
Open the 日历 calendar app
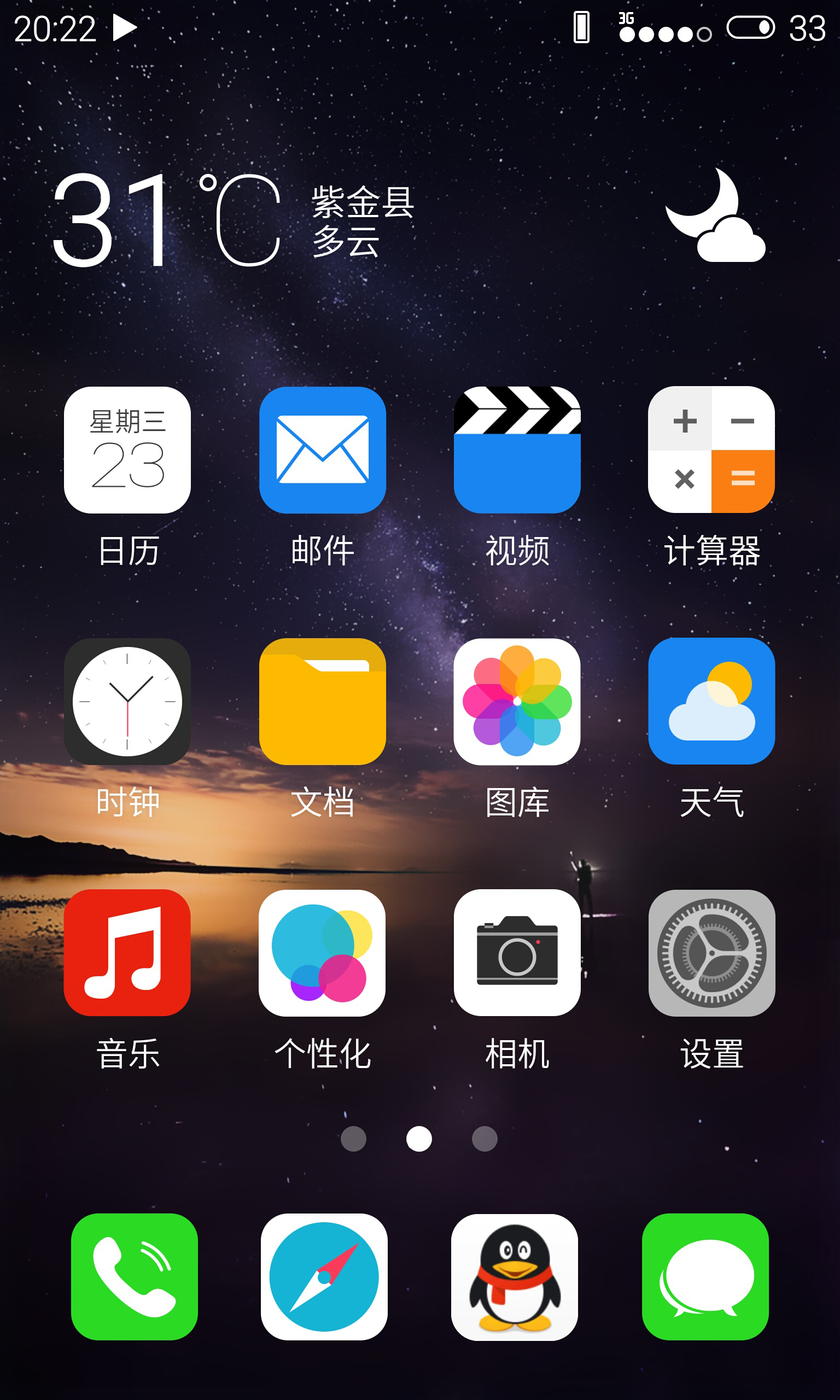[x=127, y=451]
